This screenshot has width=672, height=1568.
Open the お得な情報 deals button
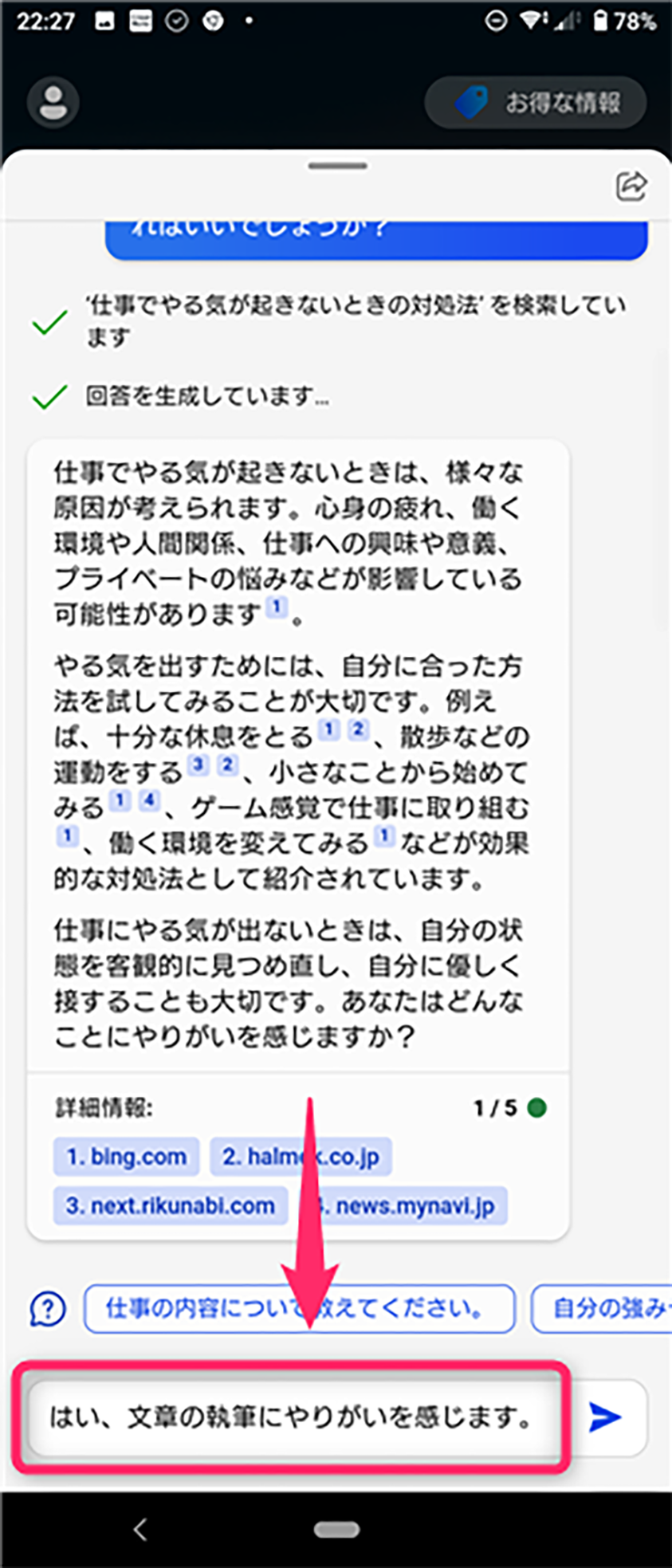click(x=536, y=103)
